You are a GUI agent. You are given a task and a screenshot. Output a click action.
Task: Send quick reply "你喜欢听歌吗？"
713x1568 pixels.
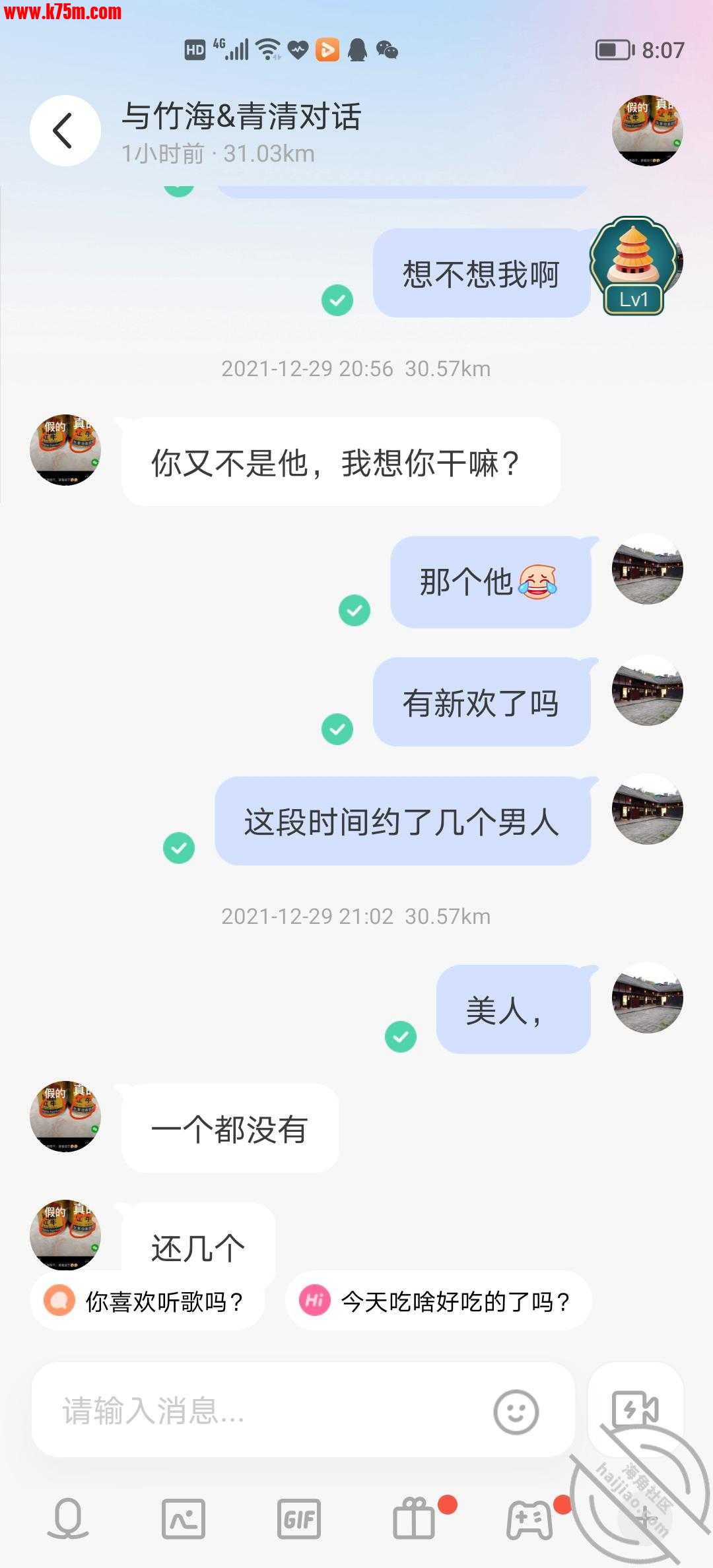(x=148, y=1301)
